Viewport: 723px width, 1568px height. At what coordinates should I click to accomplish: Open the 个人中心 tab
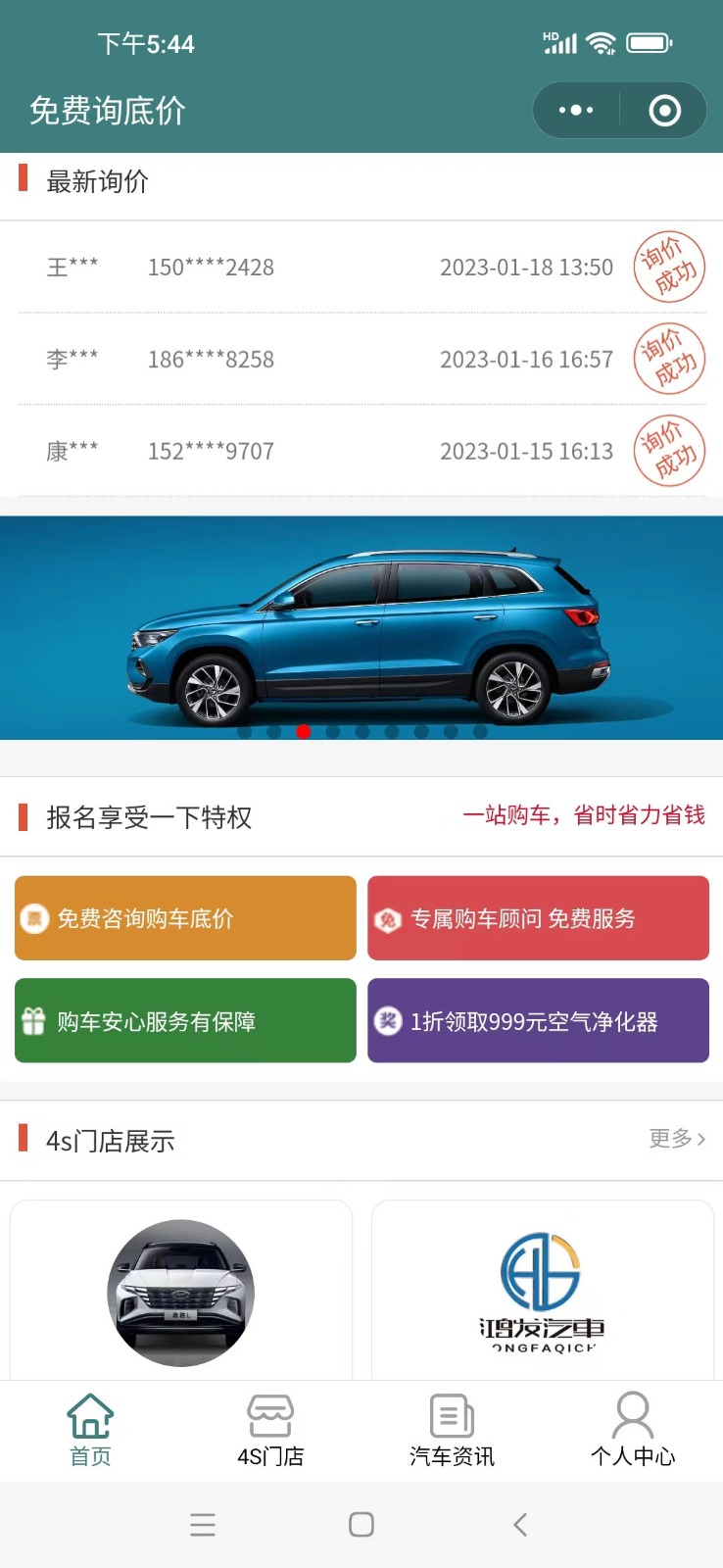pyautogui.click(x=633, y=1431)
